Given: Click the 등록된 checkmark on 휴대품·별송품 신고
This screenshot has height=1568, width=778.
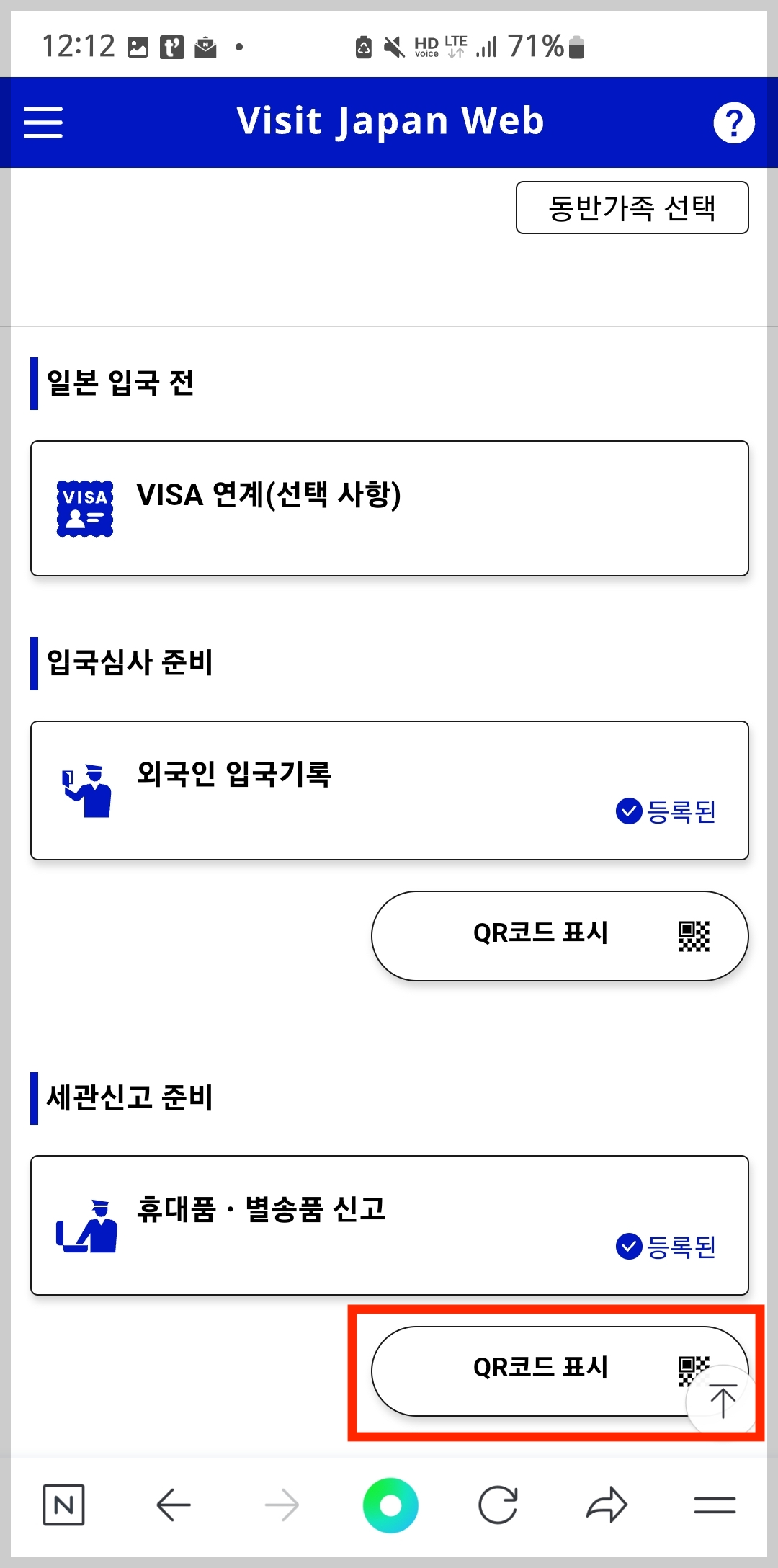Looking at the screenshot, I should point(629,1244).
